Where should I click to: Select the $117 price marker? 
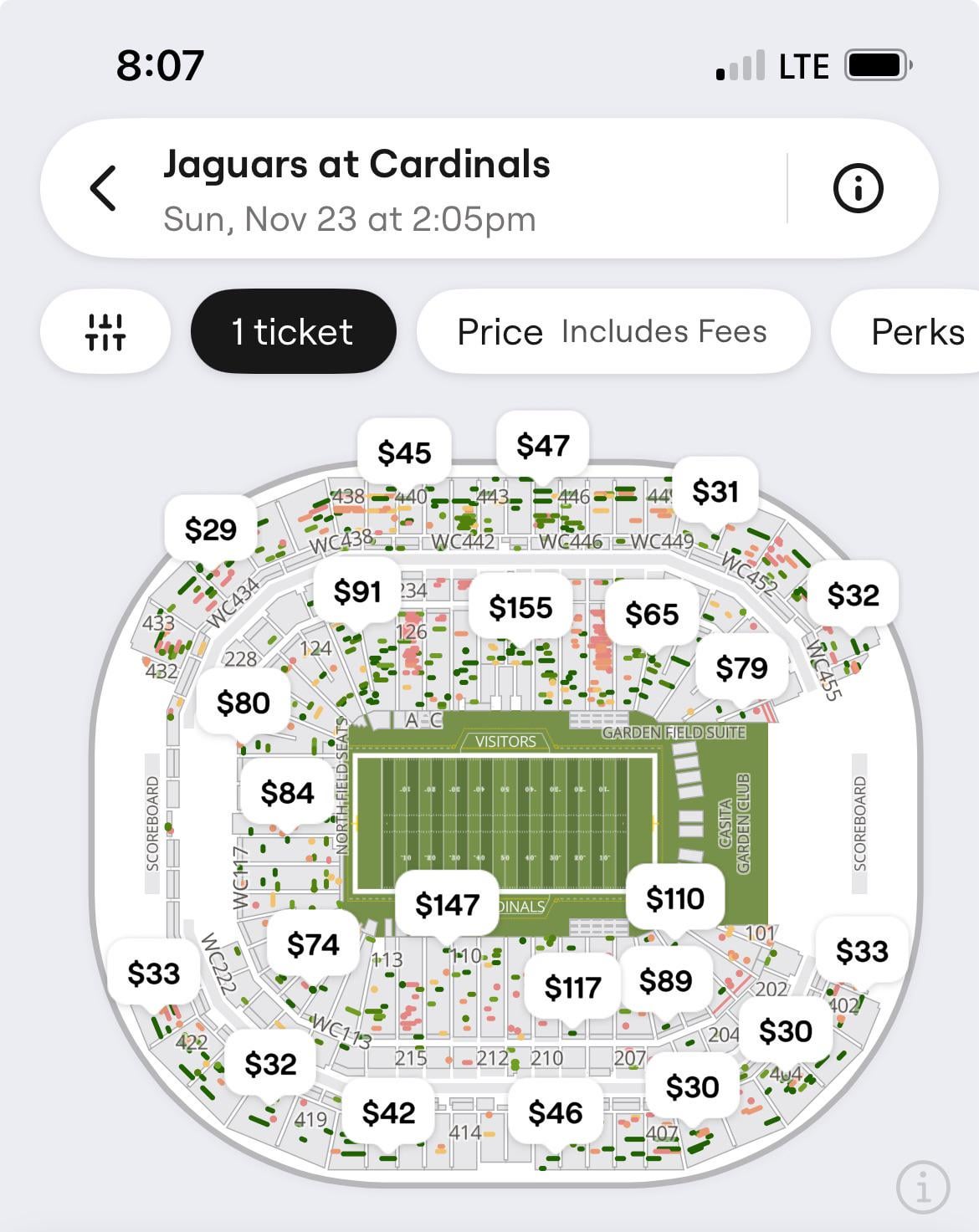572,988
